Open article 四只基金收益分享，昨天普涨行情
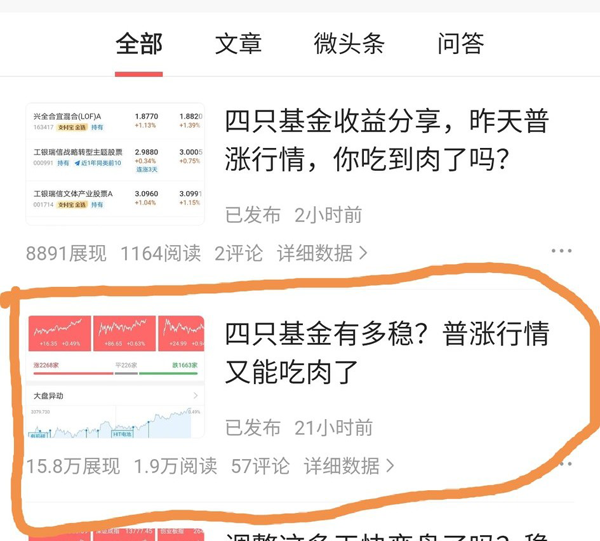Viewport: 600px width, 541px height. click(386, 141)
